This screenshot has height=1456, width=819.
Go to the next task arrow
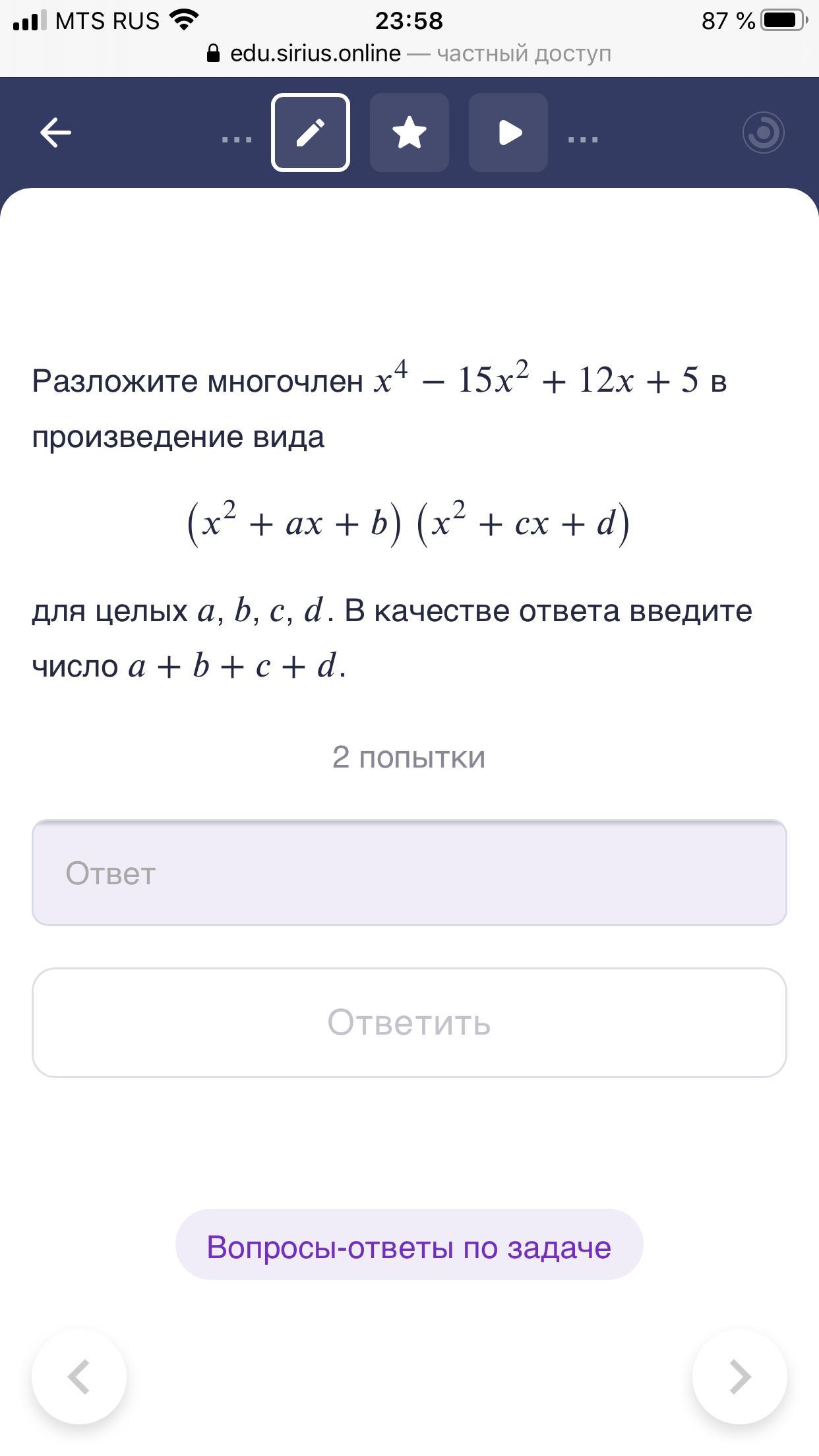coord(739,1377)
